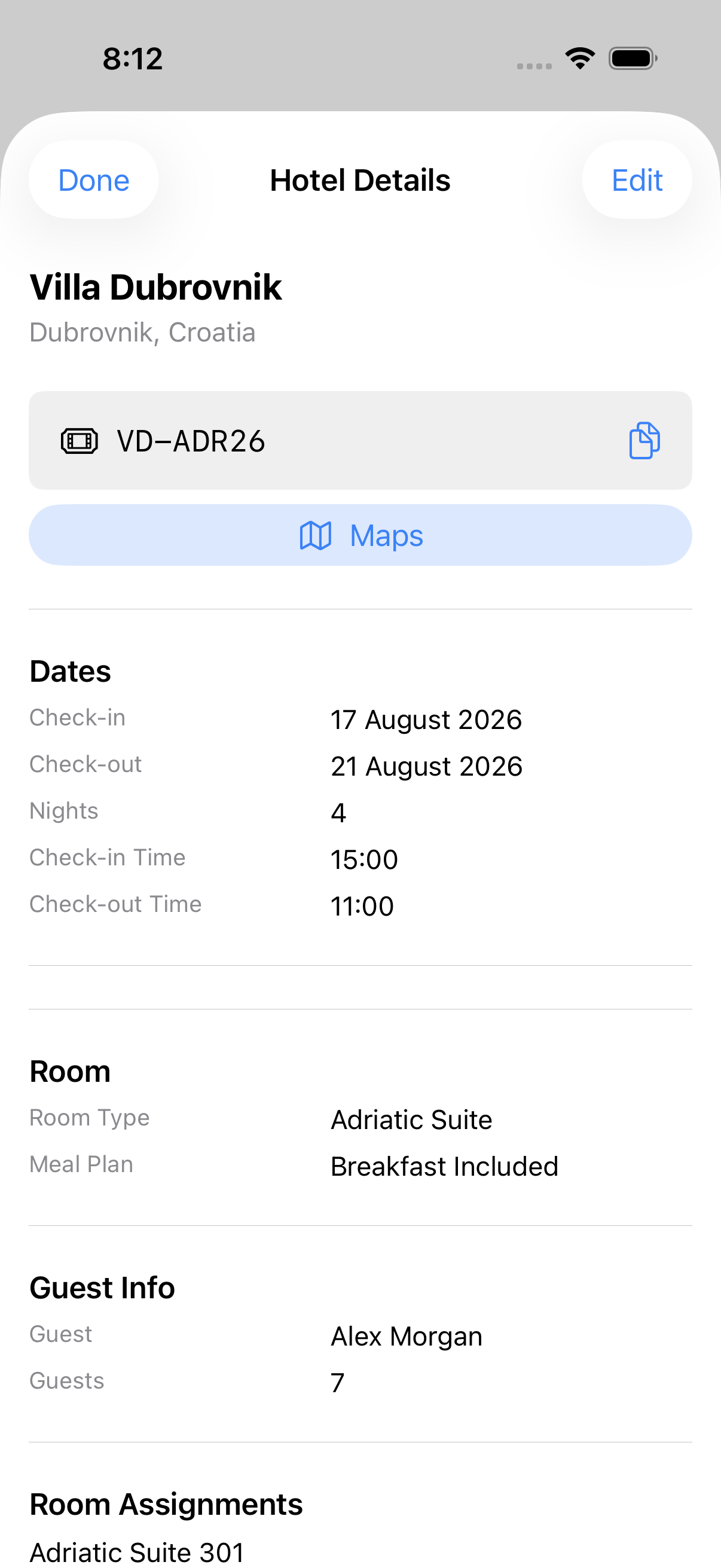Open Maps for Villa Dubrovnik
The image size is (721, 1568).
[x=360, y=535]
